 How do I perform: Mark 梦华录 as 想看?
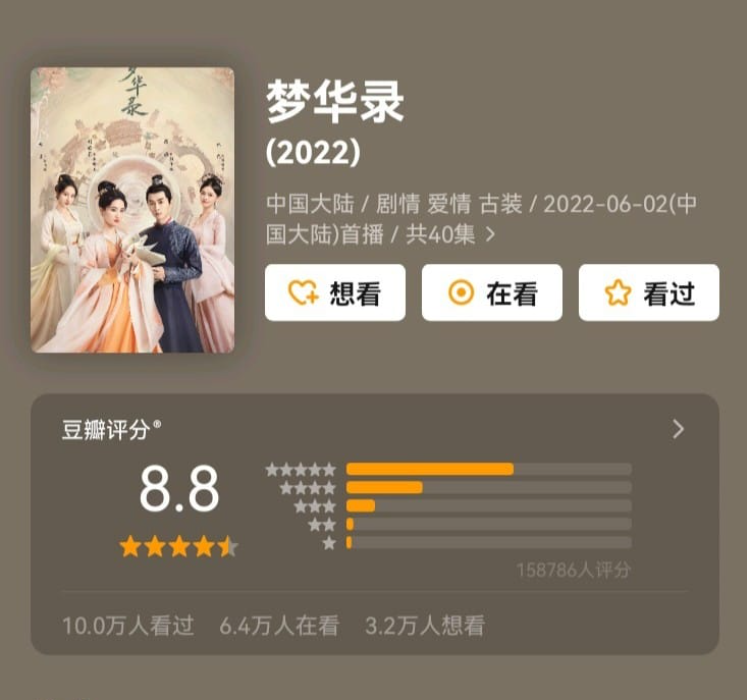334,293
